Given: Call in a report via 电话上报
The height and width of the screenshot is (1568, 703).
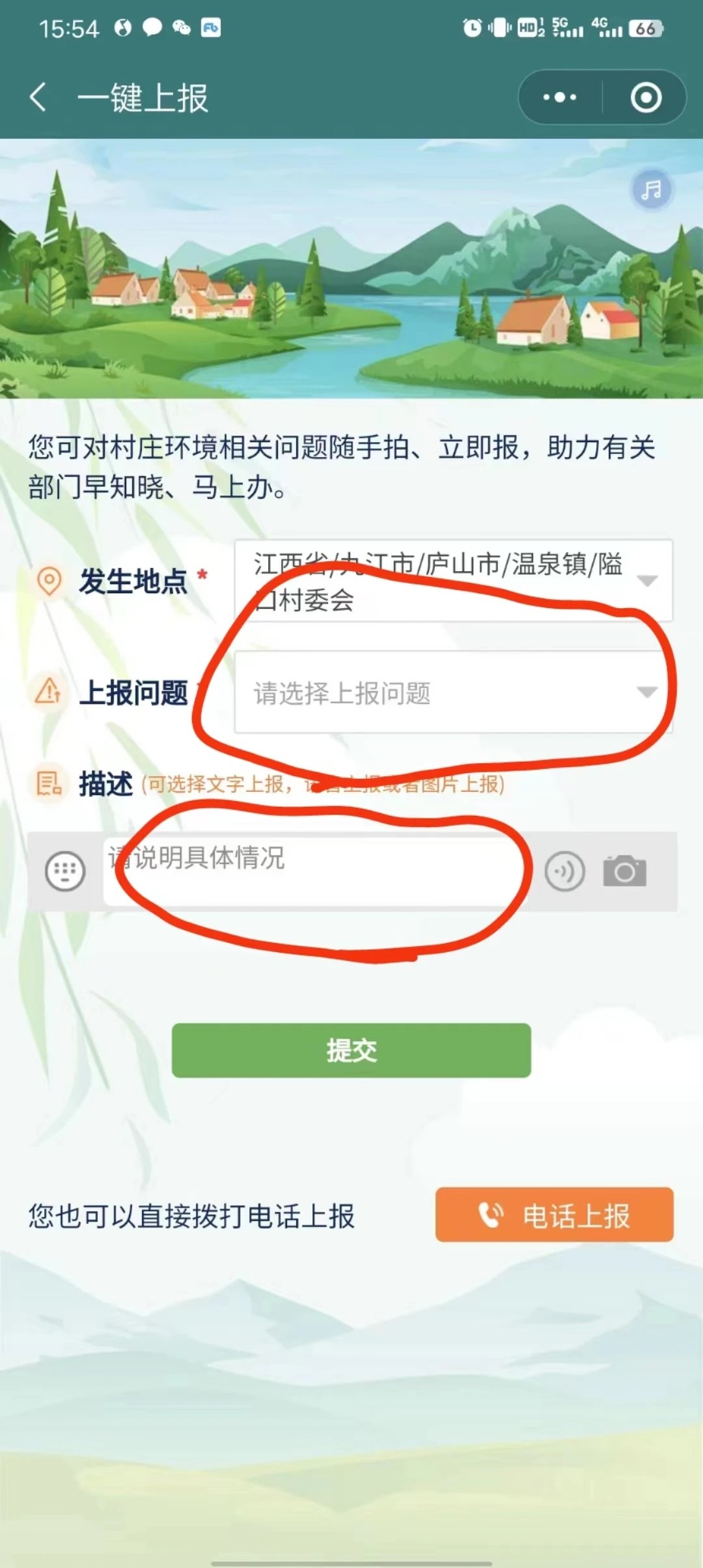Looking at the screenshot, I should pos(554,1214).
